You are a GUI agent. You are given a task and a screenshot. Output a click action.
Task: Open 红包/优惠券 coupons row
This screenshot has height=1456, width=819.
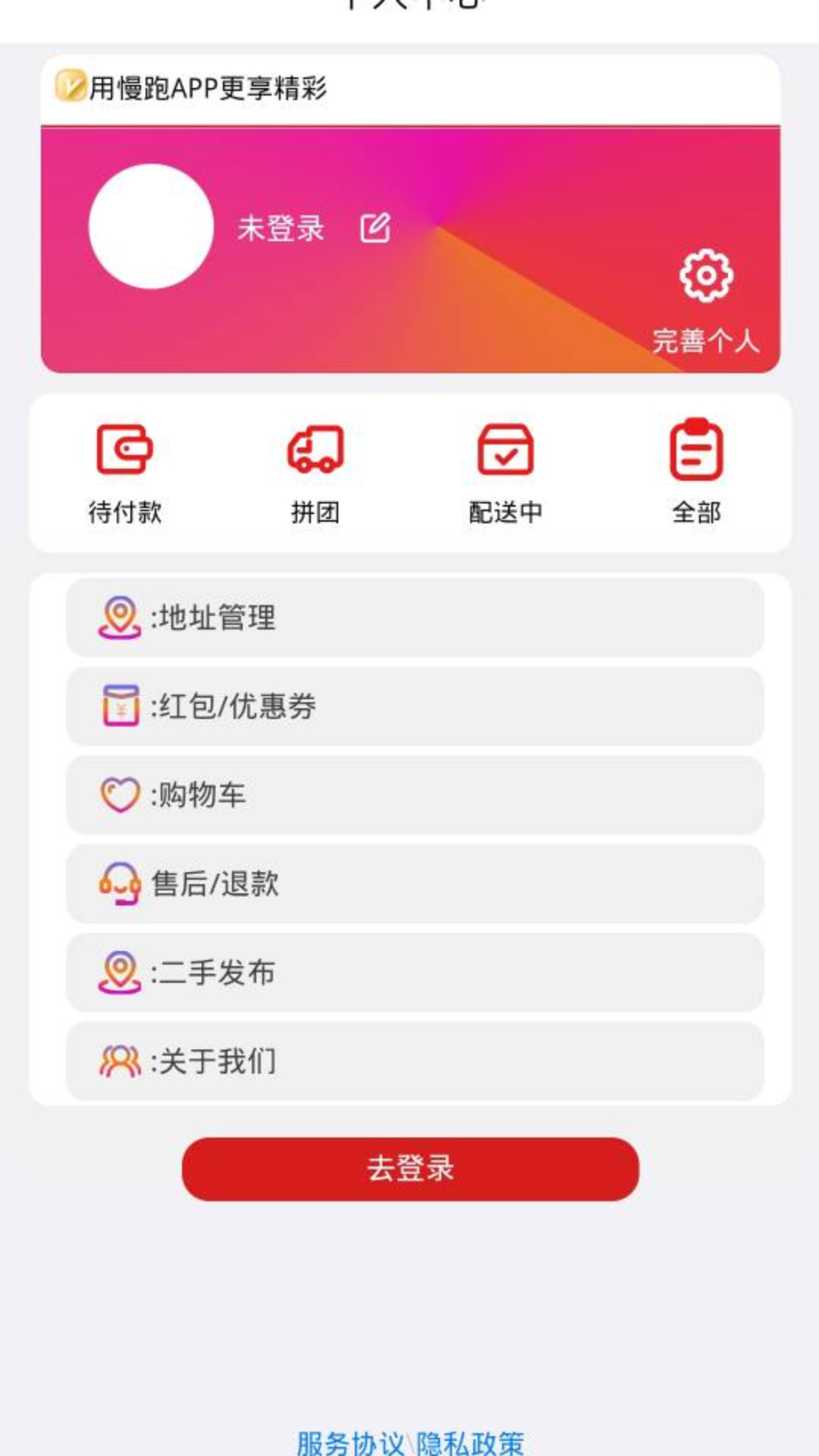(415, 706)
